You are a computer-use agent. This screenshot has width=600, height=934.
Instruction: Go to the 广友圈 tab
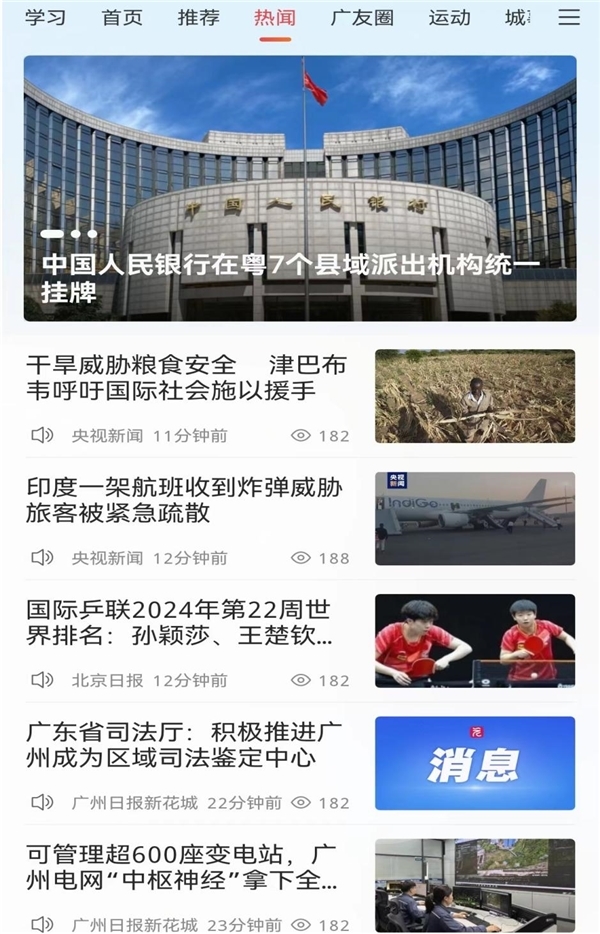pos(361,18)
